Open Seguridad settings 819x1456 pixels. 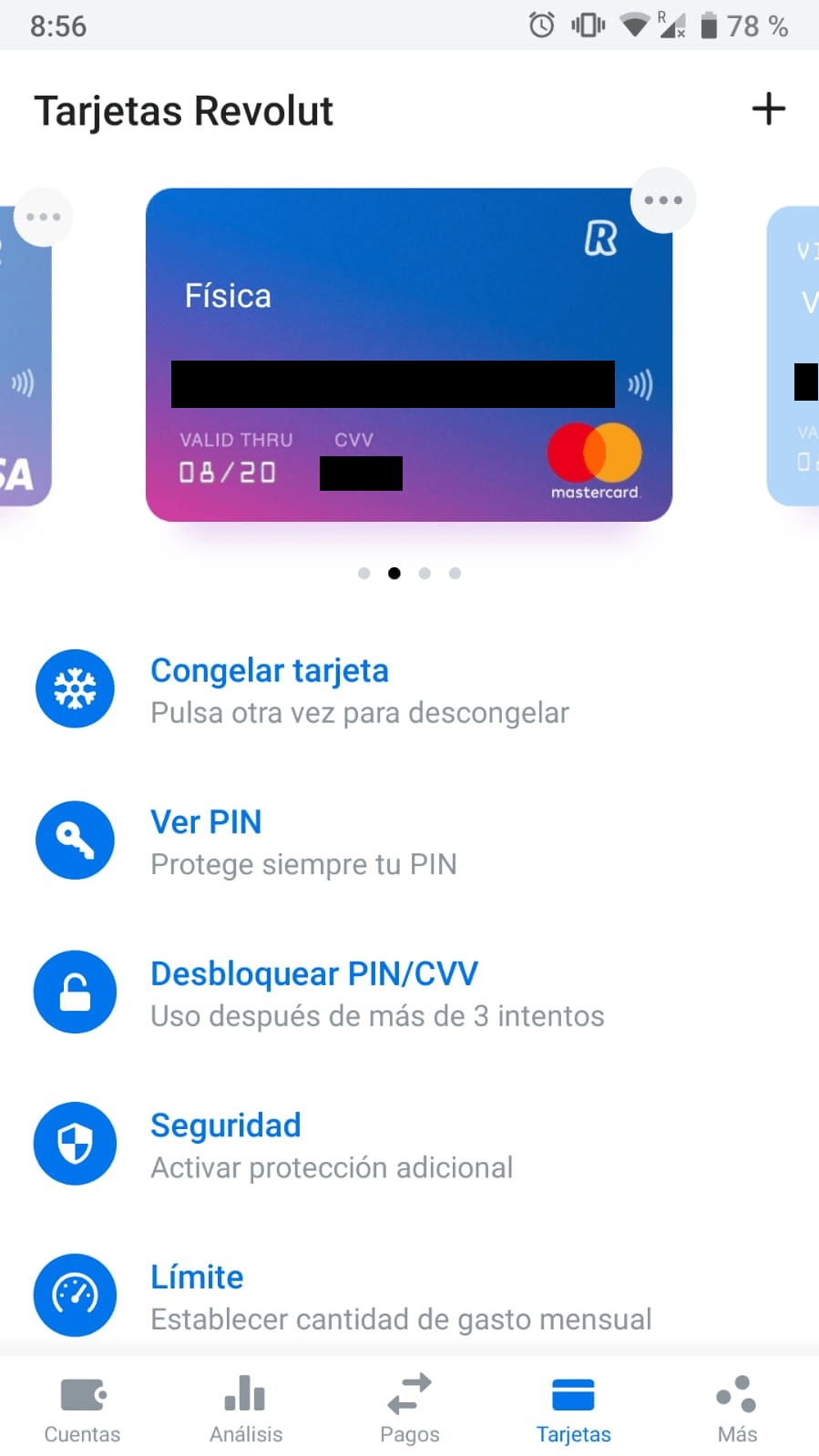tap(225, 1126)
